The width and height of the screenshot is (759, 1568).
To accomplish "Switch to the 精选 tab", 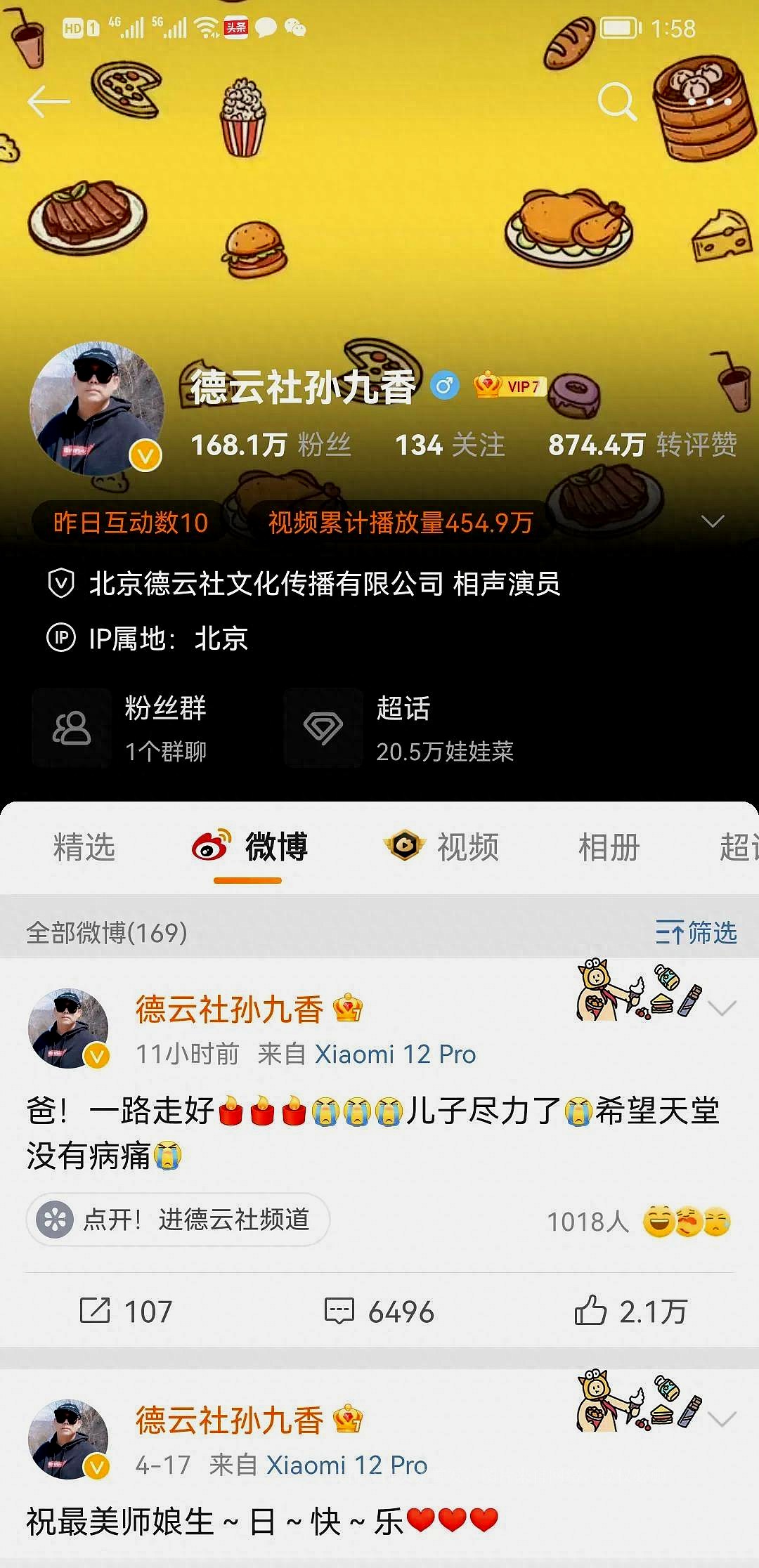I will (84, 847).
